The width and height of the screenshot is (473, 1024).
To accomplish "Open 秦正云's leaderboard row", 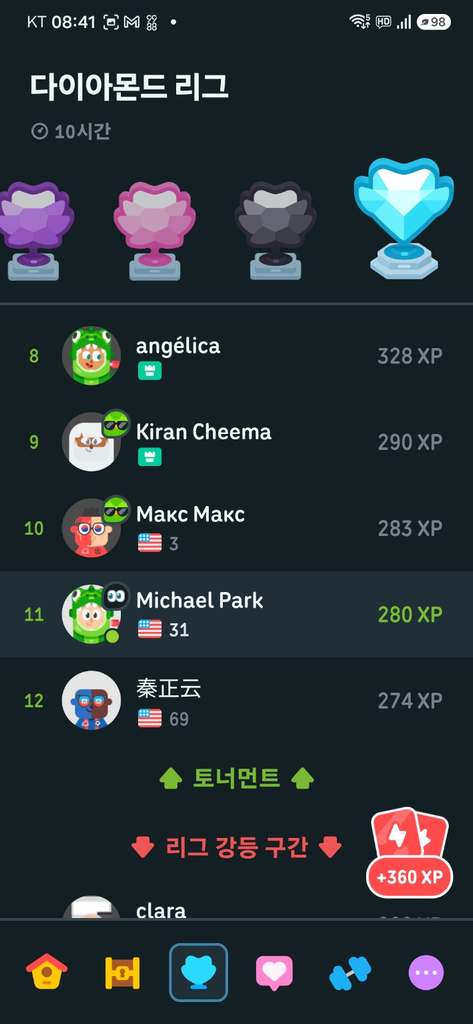I will (x=236, y=701).
